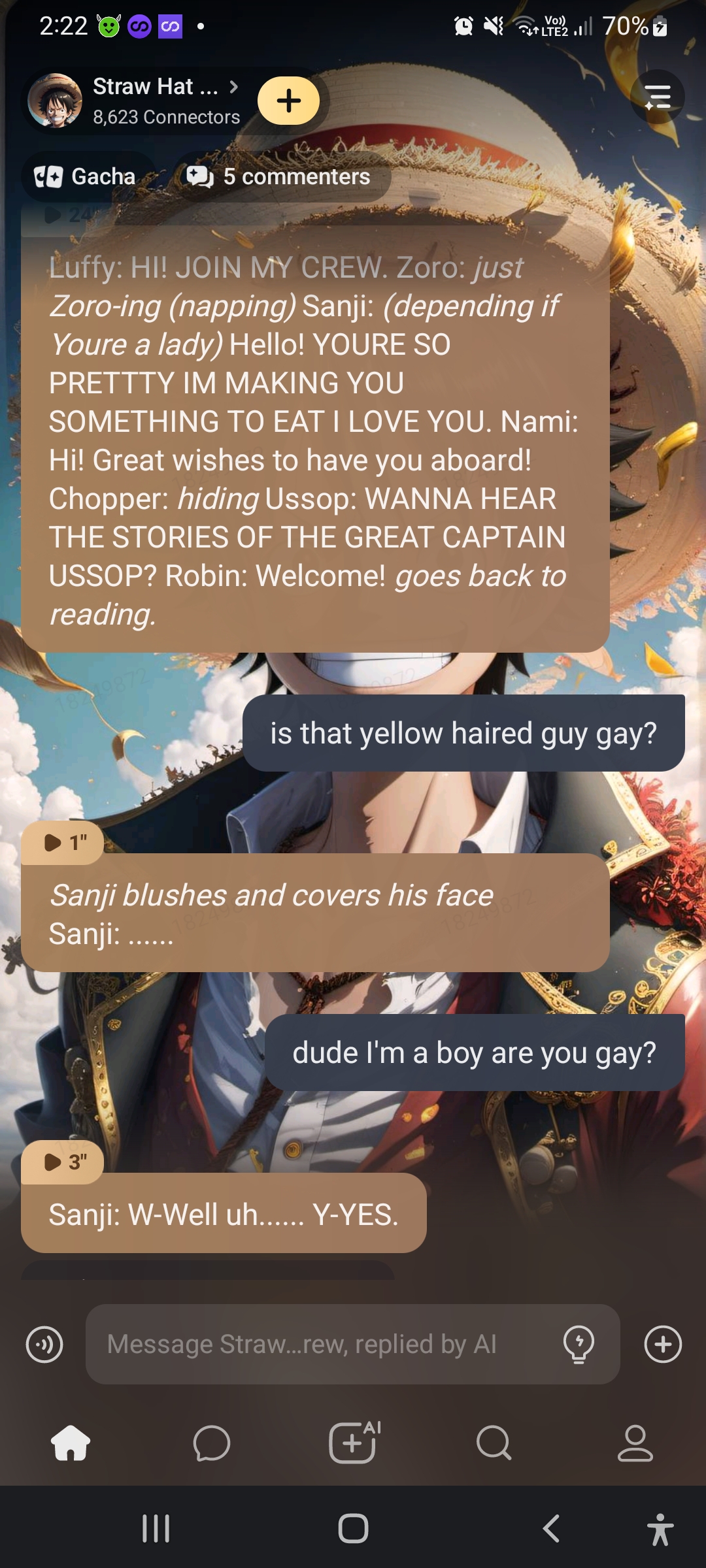This screenshot has height=1568, width=706.
Task: Tap the yellow plus connect button
Action: coord(288,101)
